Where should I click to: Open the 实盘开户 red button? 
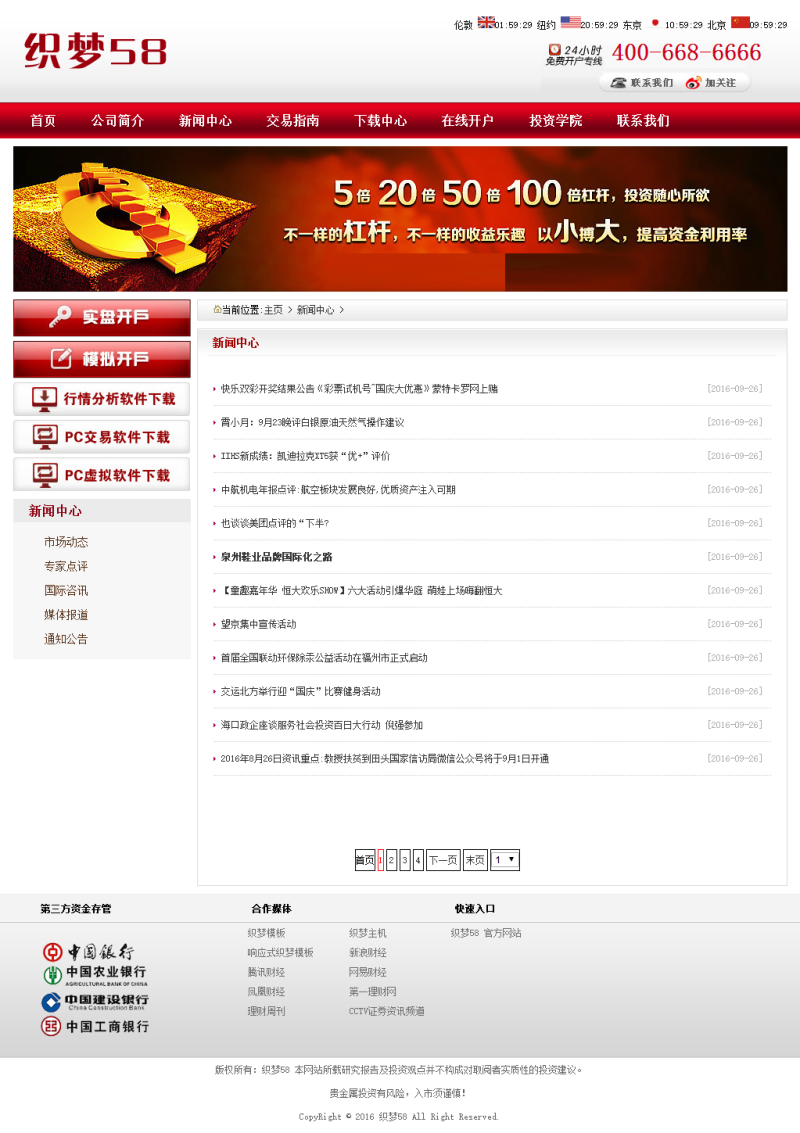click(102, 318)
